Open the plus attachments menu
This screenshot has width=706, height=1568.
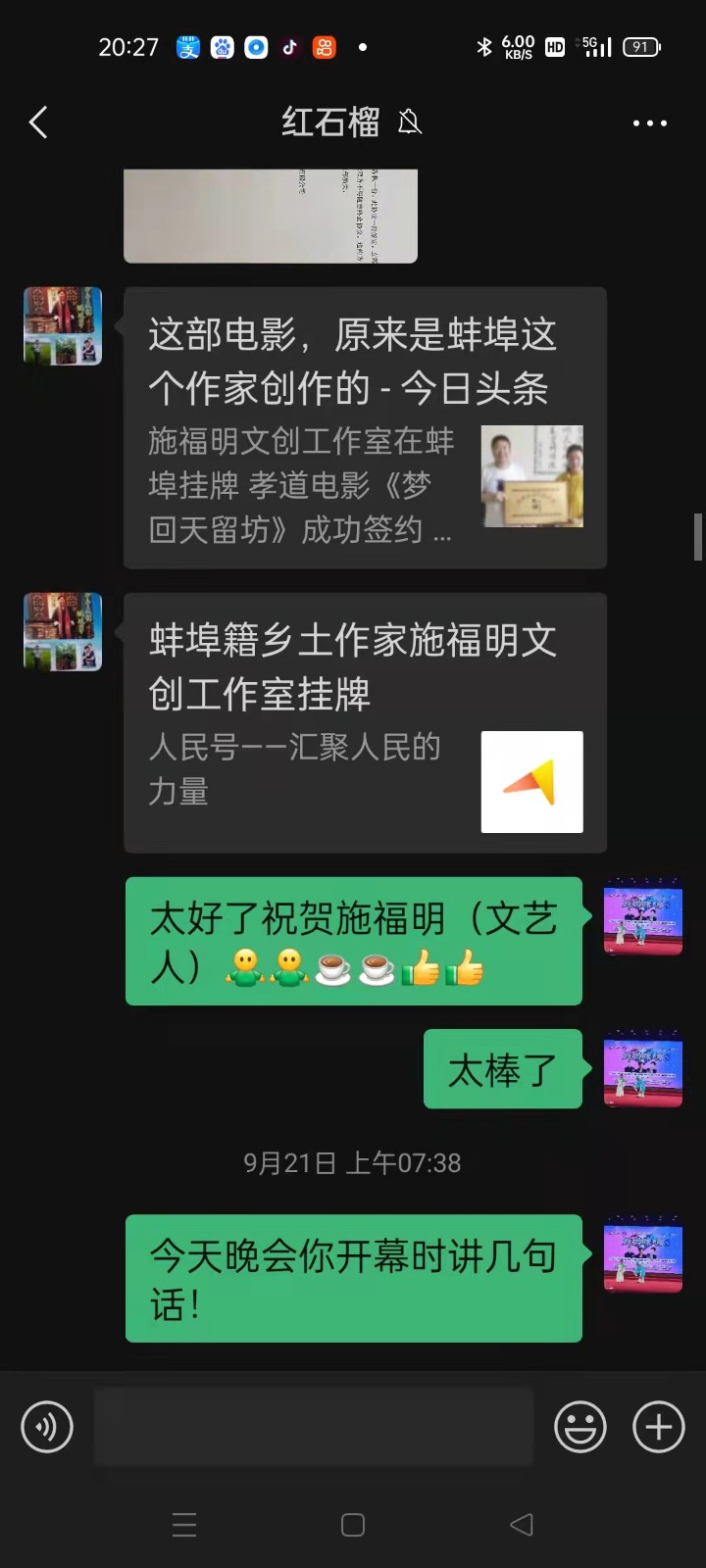pos(659,1427)
